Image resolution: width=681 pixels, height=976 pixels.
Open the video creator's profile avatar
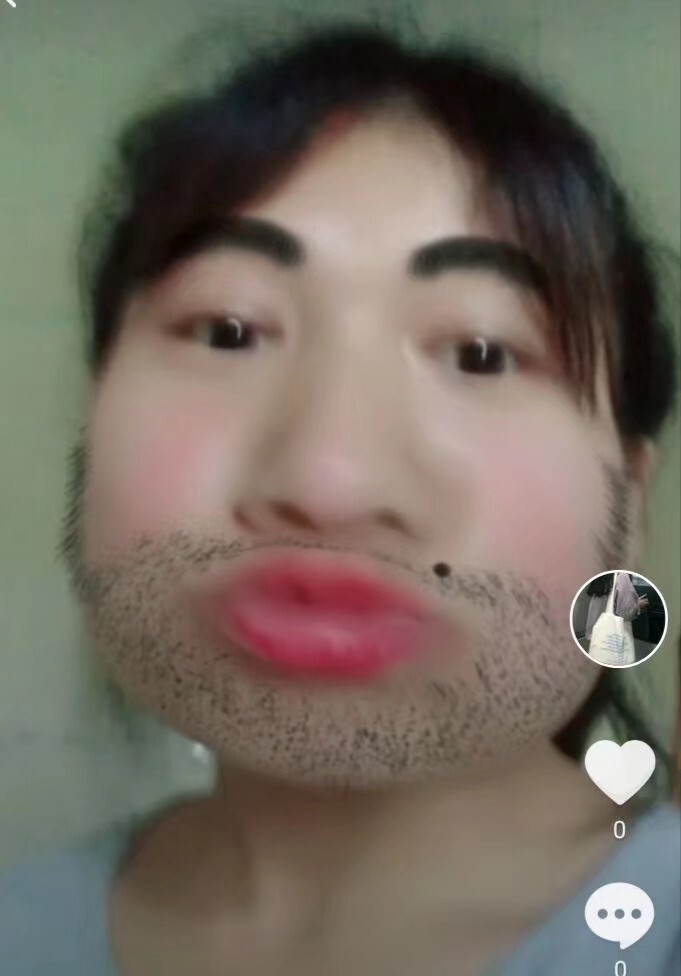coord(618,619)
